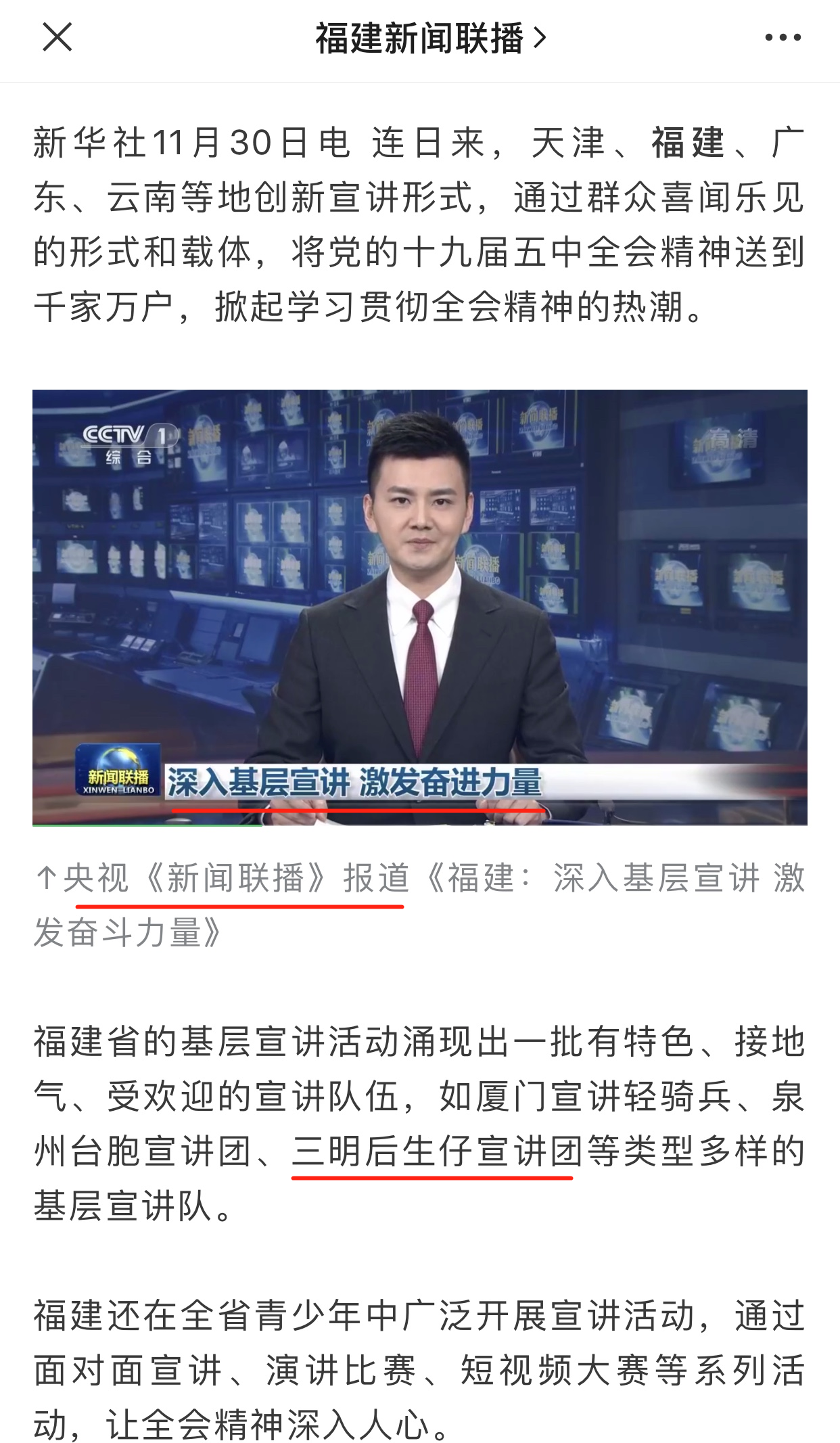The width and height of the screenshot is (840, 1443).
Task: Open the three-dot more options menu
Action: [x=783, y=38]
